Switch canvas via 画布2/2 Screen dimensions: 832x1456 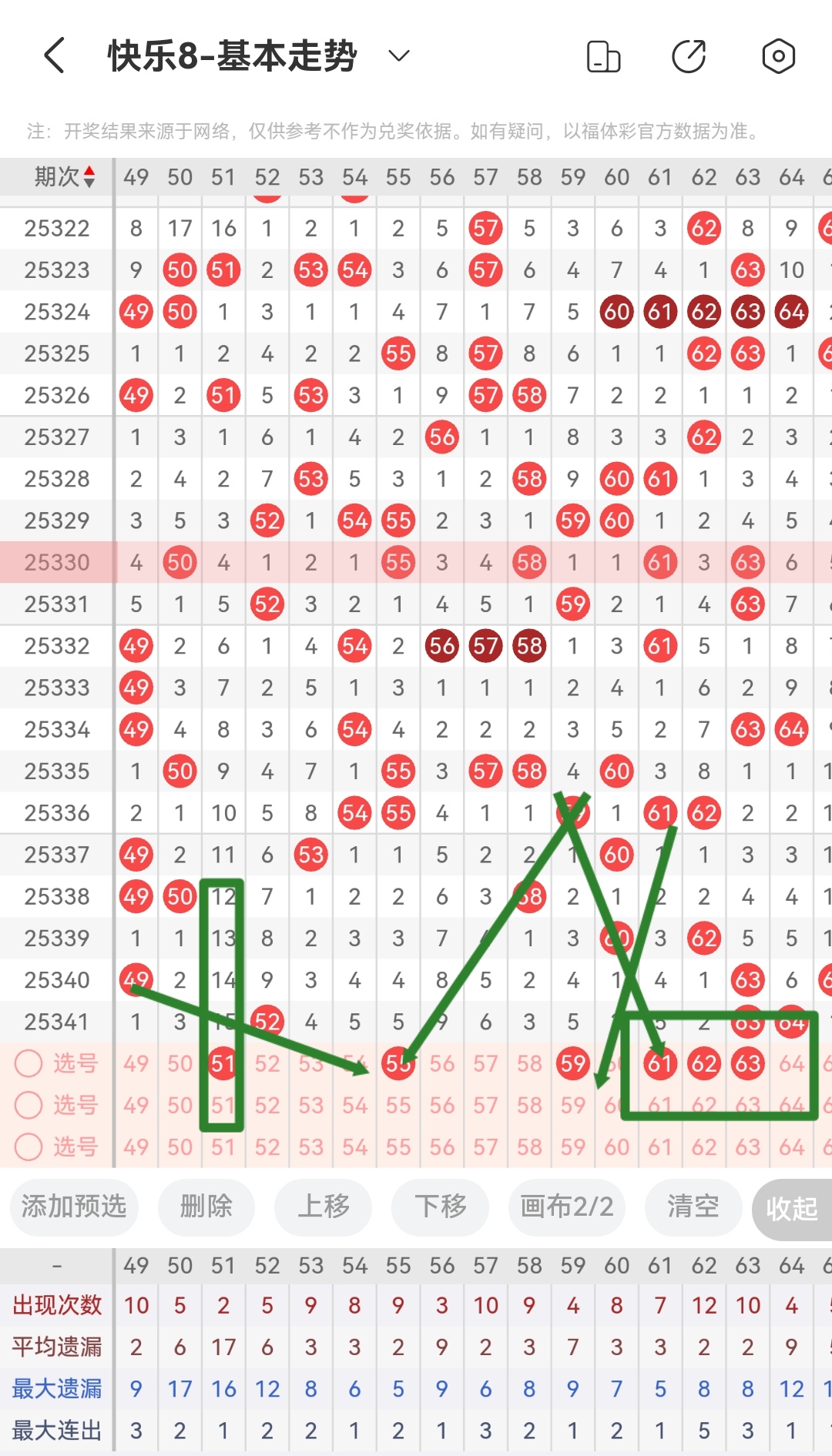click(x=566, y=1206)
